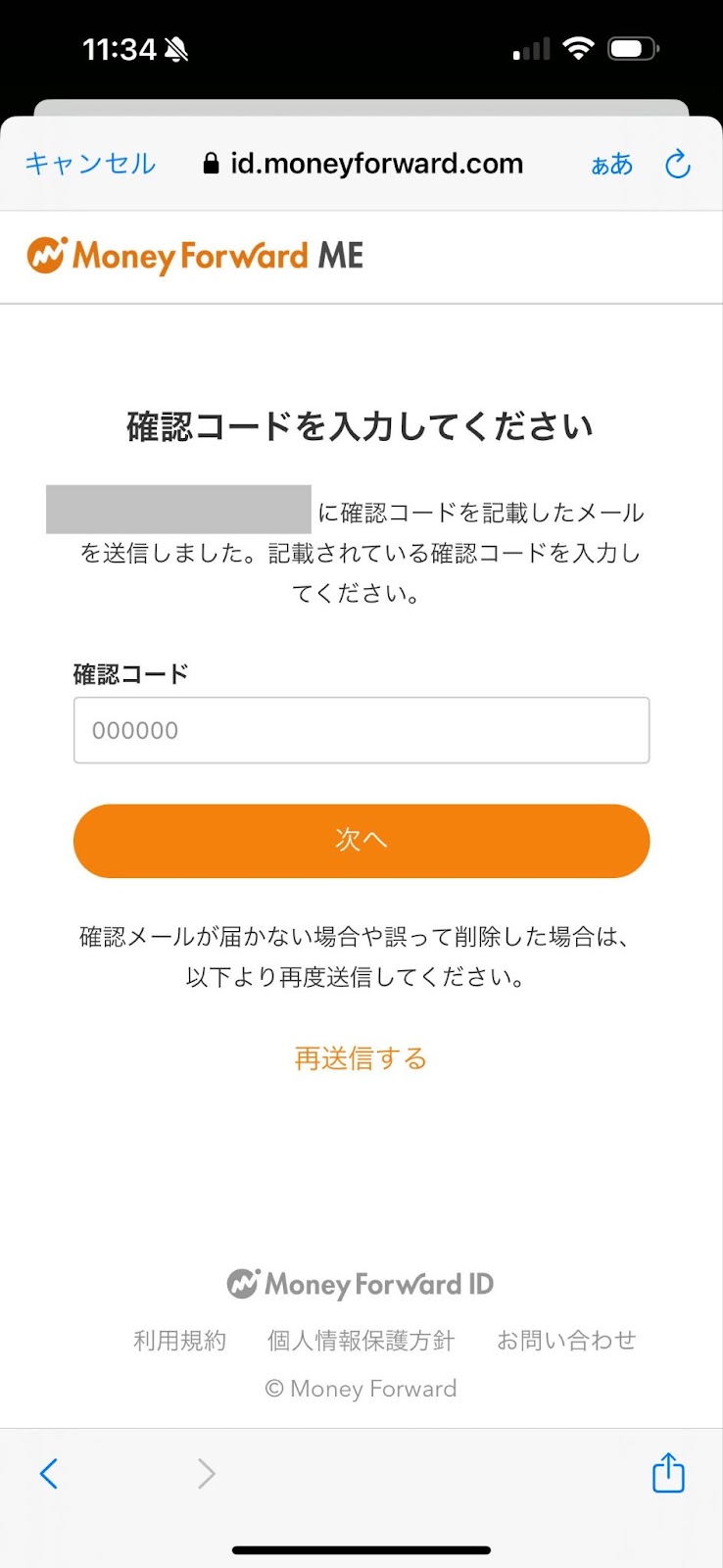Open the ぁあ text size menu
This screenshot has height=1568, width=723.
(x=612, y=165)
